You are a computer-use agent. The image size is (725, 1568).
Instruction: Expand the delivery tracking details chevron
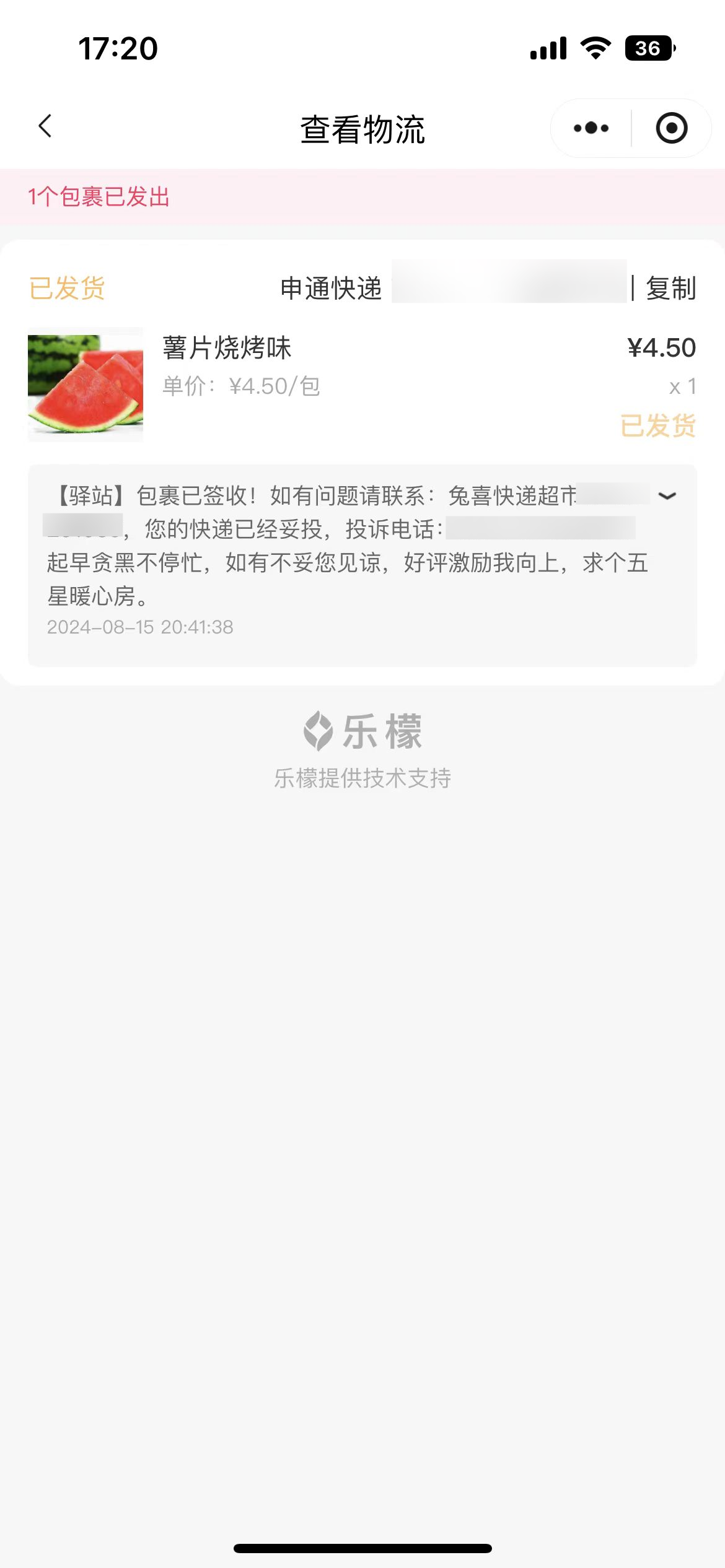(667, 496)
